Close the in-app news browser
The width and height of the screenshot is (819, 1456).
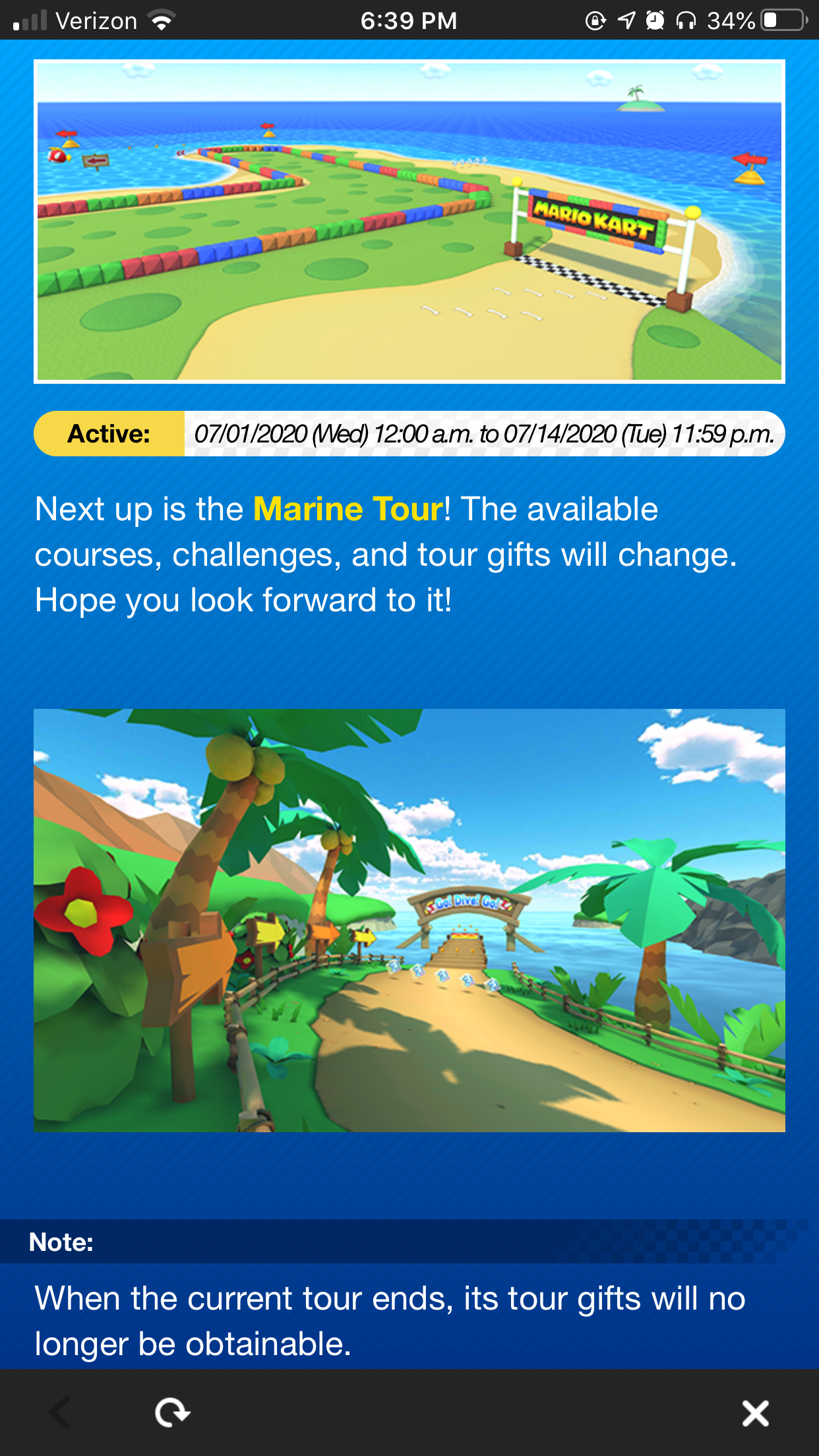pyautogui.click(x=755, y=1413)
